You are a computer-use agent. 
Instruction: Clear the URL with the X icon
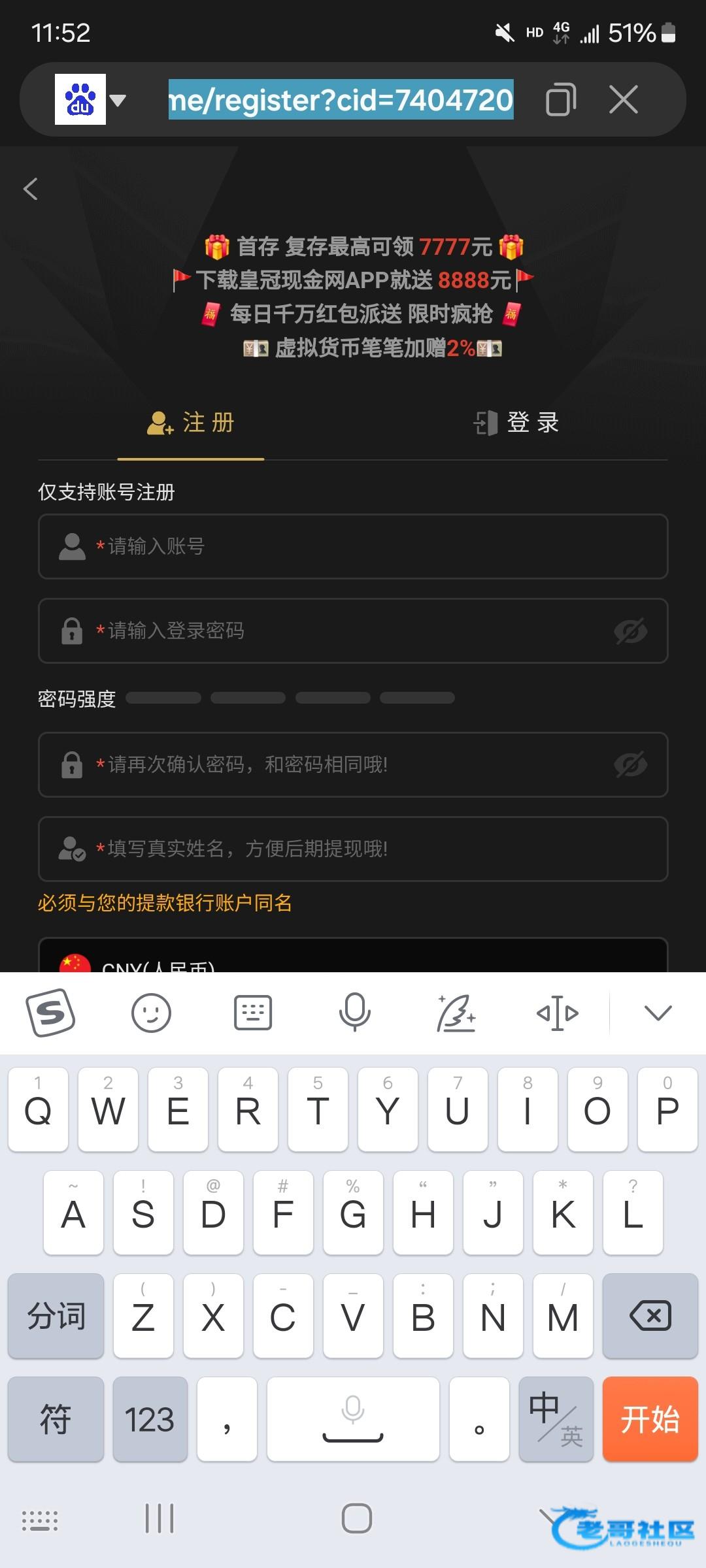[x=624, y=100]
